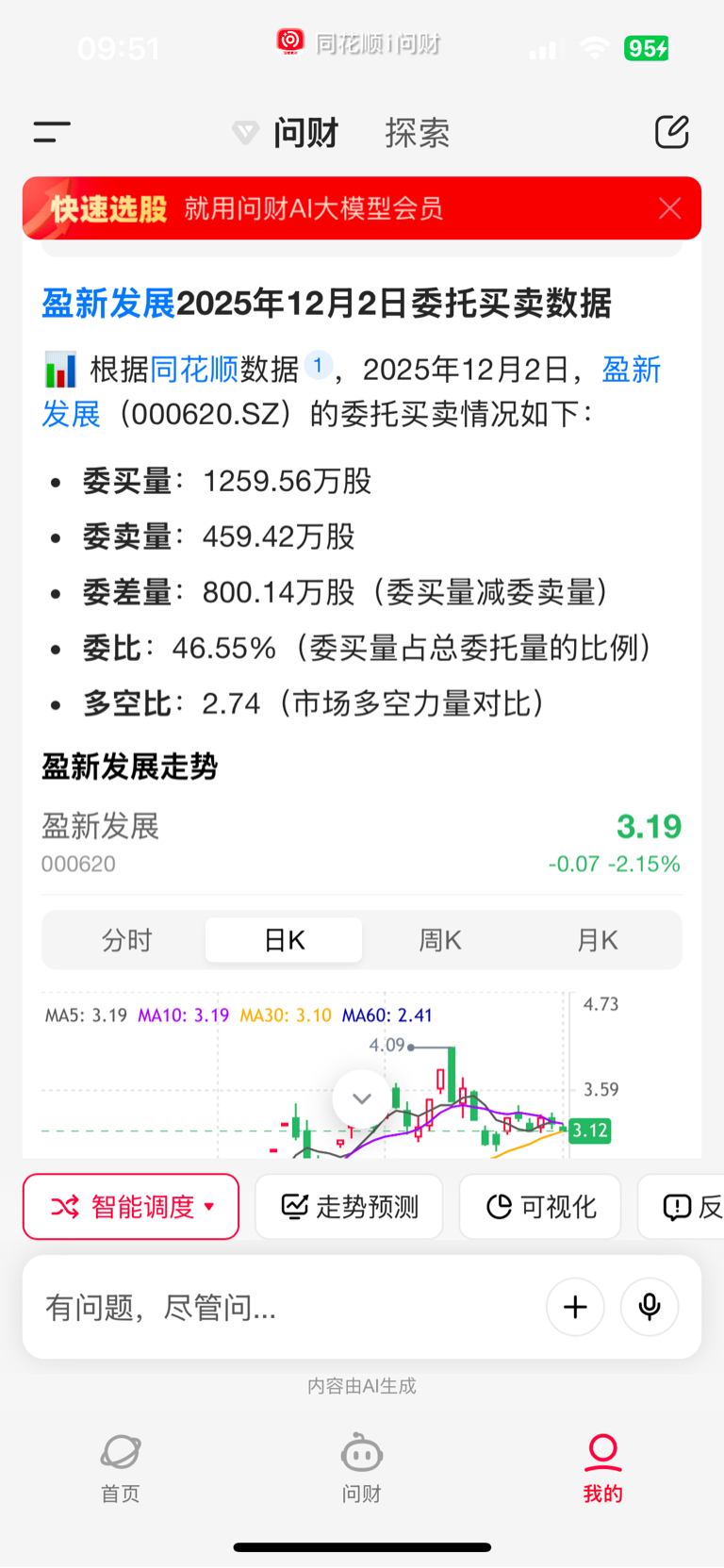
Task: Open the 智能调度 dropdown
Action: click(x=131, y=1207)
